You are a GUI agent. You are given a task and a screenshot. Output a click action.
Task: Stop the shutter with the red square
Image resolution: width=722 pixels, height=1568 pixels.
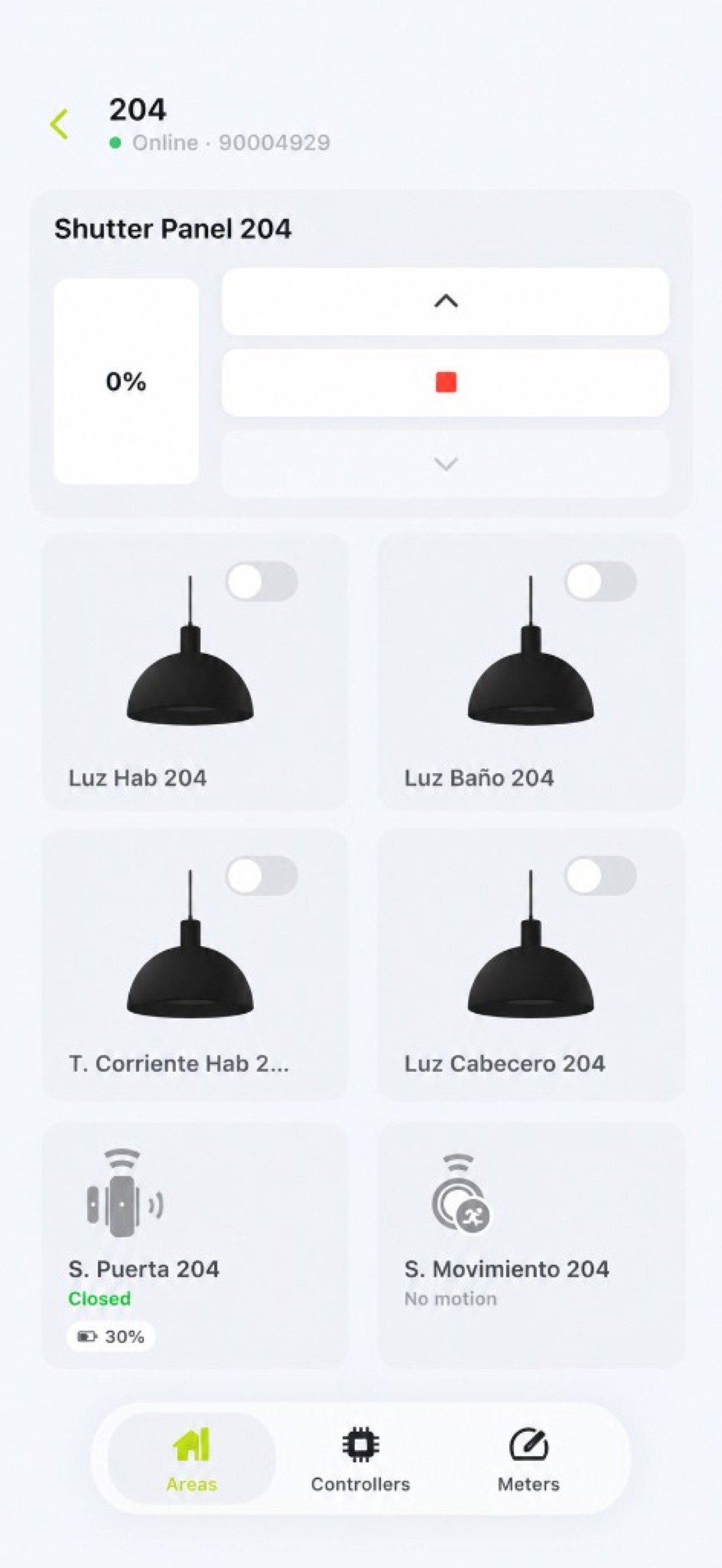click(446, 383)
